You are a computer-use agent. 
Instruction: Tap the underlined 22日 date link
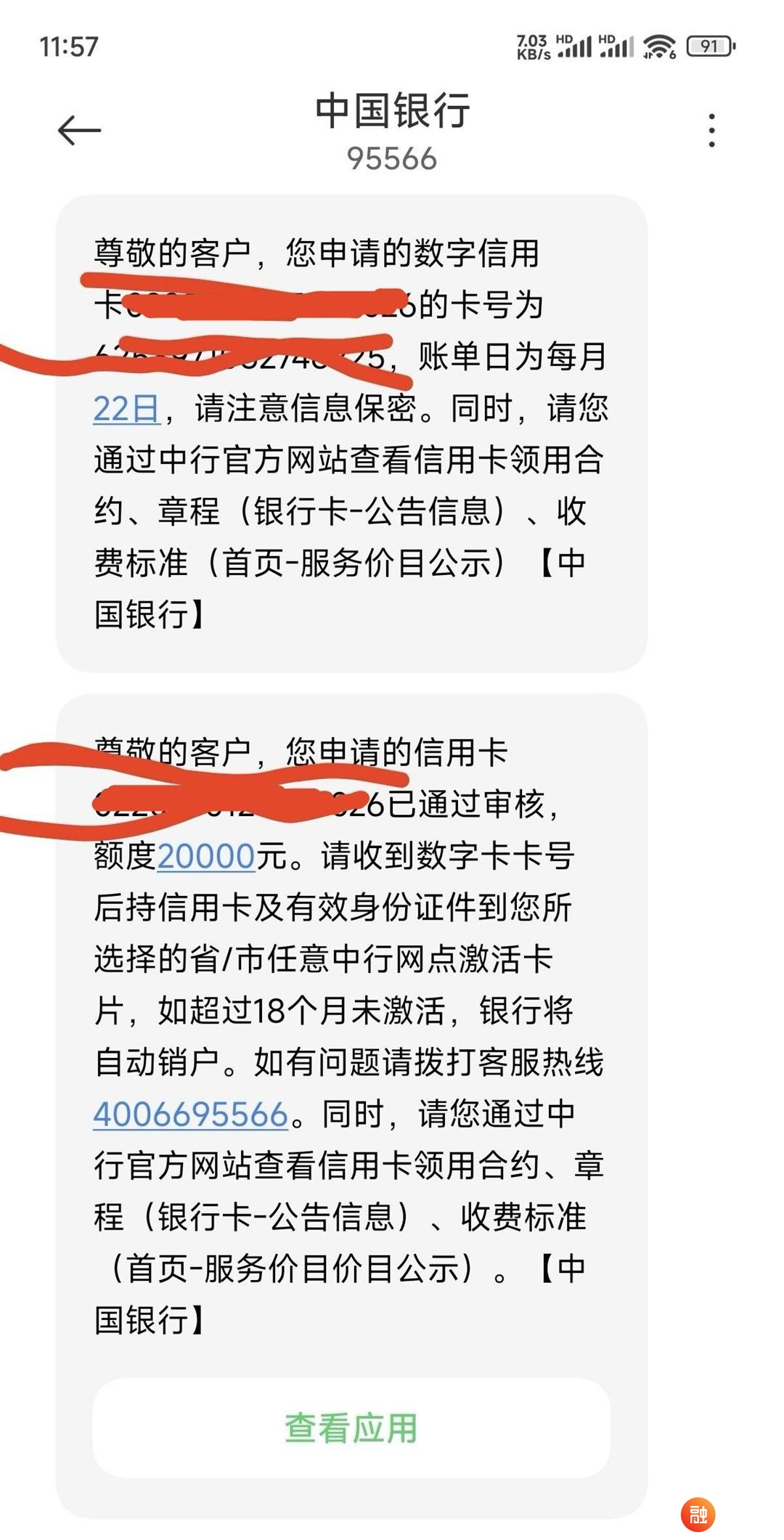coord(126,409)
